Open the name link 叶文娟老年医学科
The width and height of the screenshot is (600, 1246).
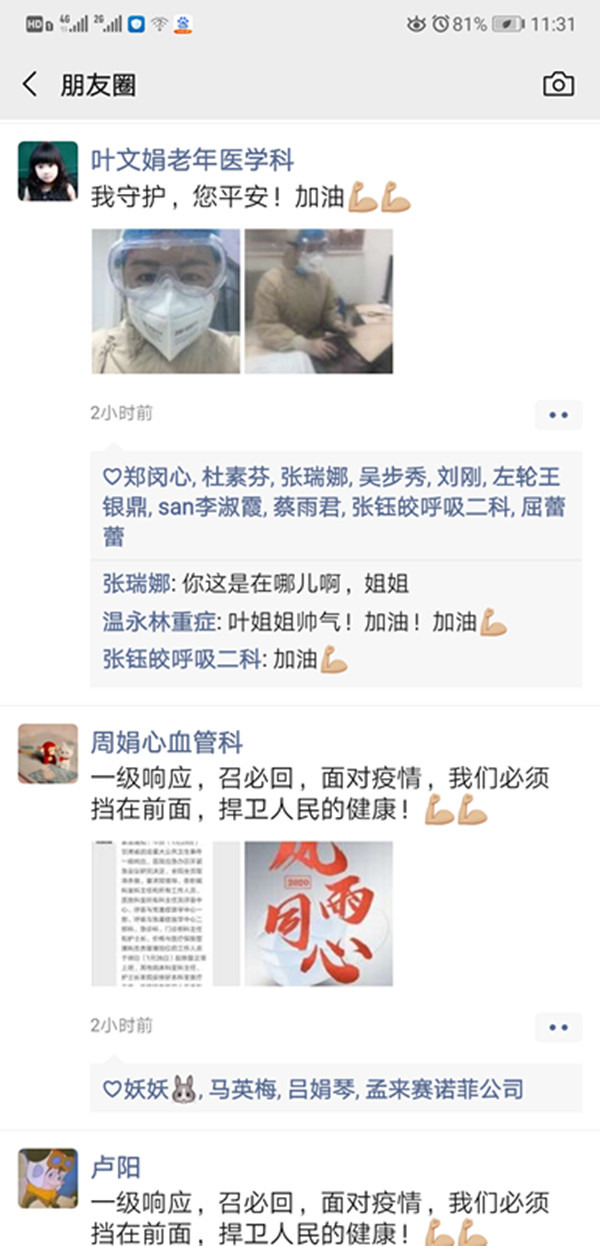click(192, 161)
